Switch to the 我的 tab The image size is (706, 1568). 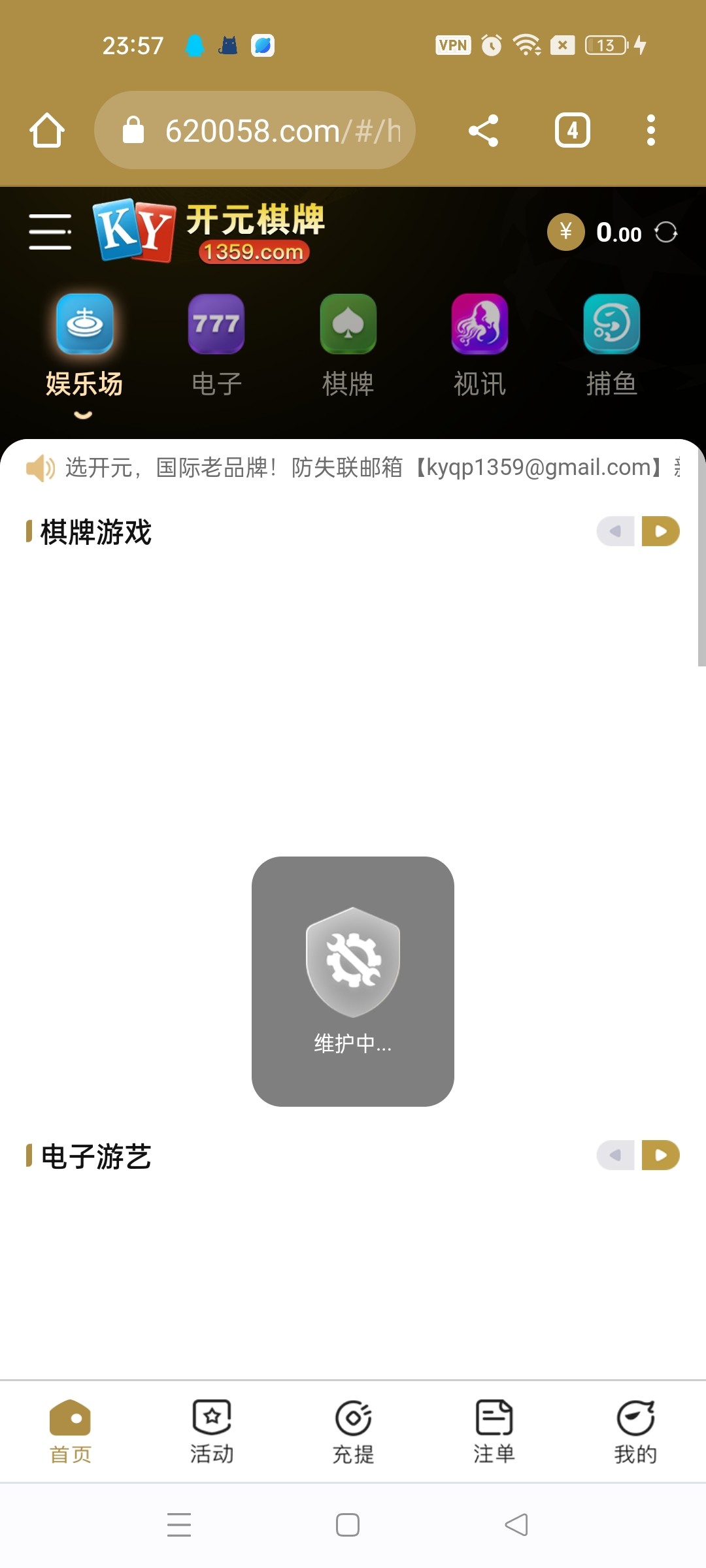tap(635, 1432)
